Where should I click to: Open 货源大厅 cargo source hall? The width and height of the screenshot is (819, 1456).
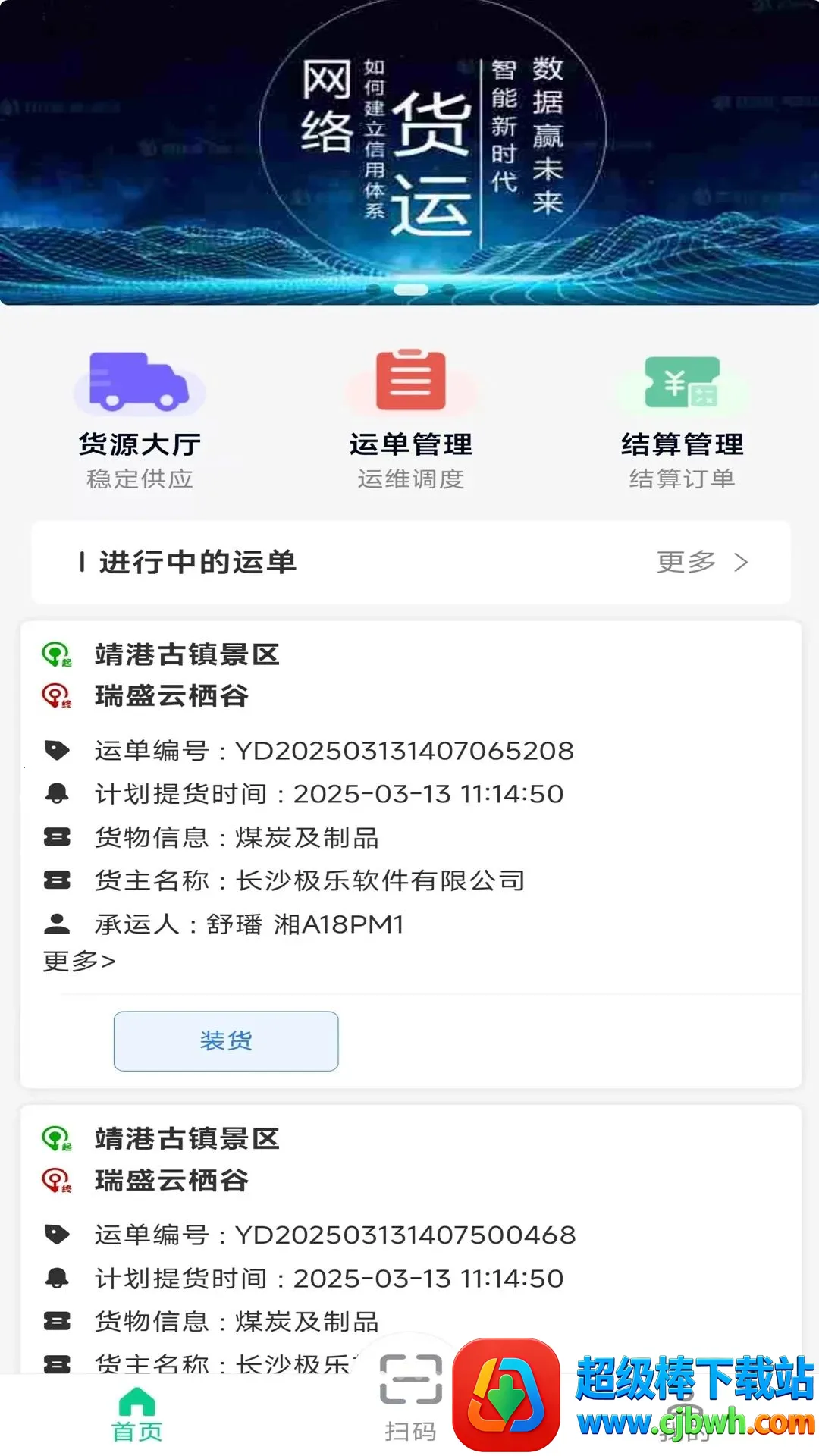pyautogui.click(x=140, y=420)
